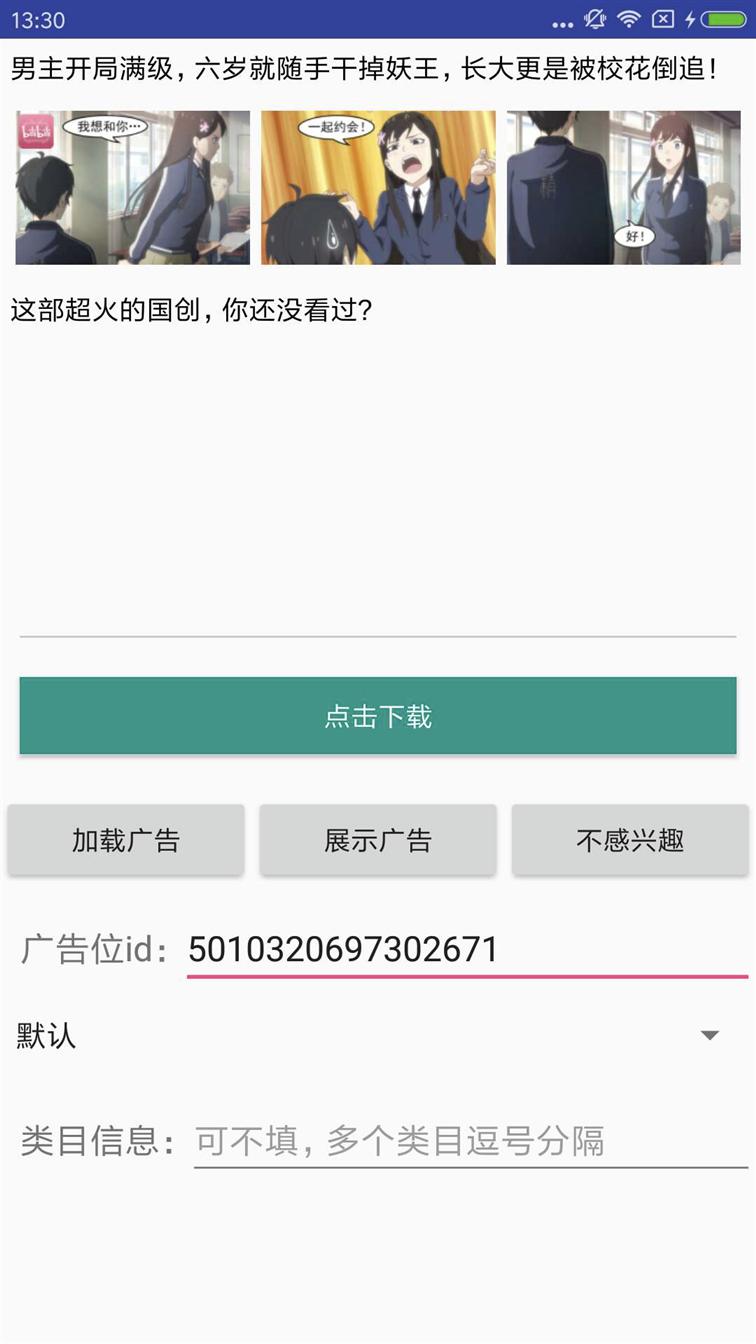756x1344 pixels.
Task: Open the ad image with 一起约会 bubble
Action: [x=378, y=188]
